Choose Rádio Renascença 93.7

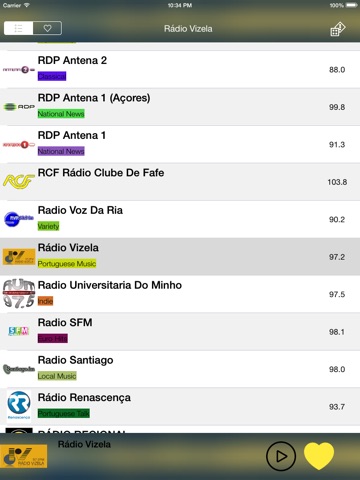click(180, 407)
